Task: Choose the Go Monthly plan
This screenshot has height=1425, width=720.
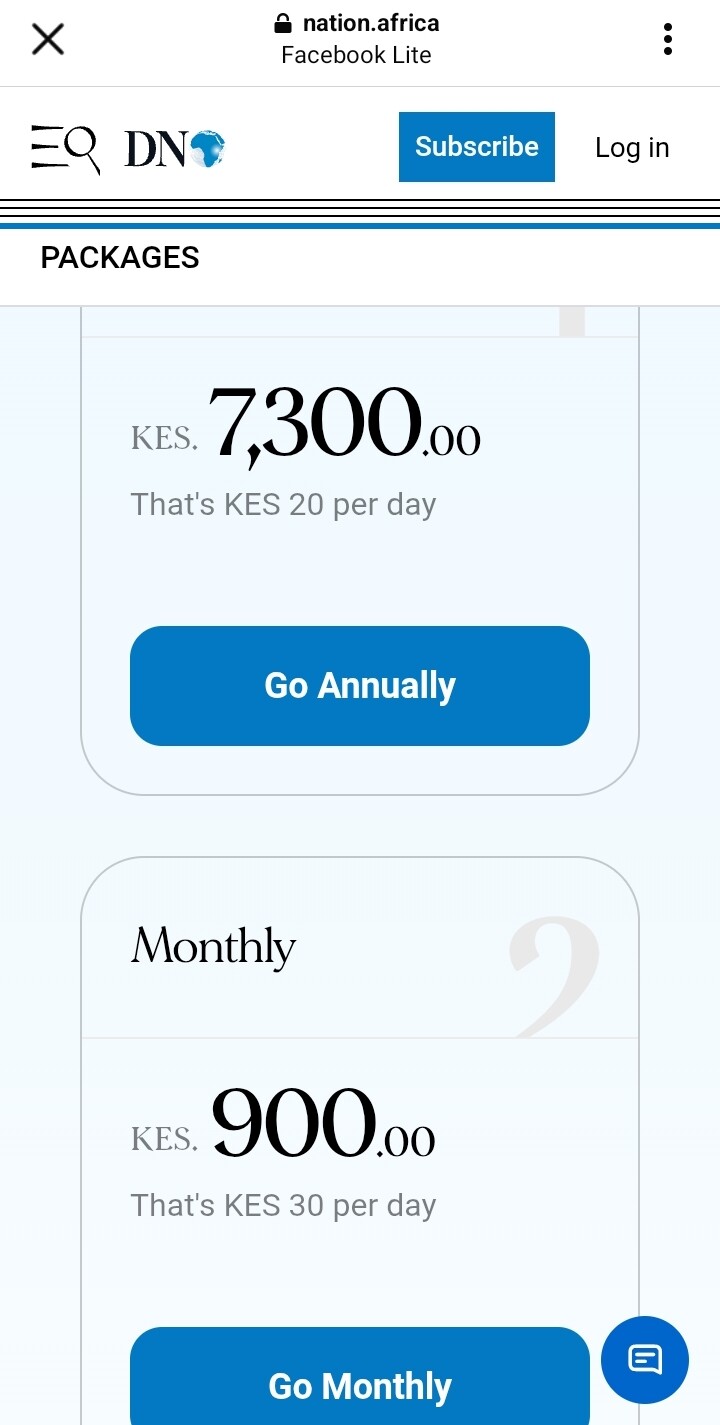Action: (x=360, y=1385)
